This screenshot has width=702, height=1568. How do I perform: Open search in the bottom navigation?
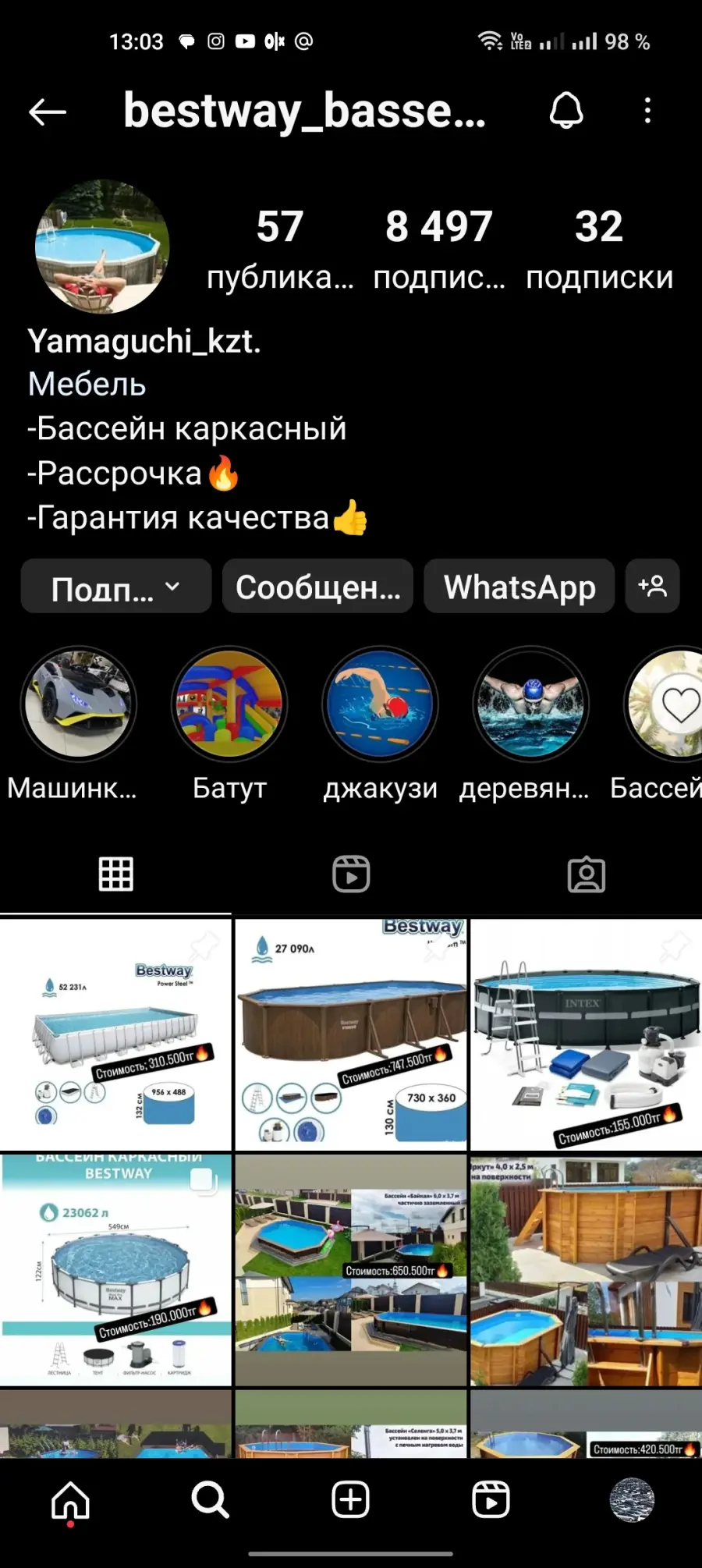click(211, 1499)
